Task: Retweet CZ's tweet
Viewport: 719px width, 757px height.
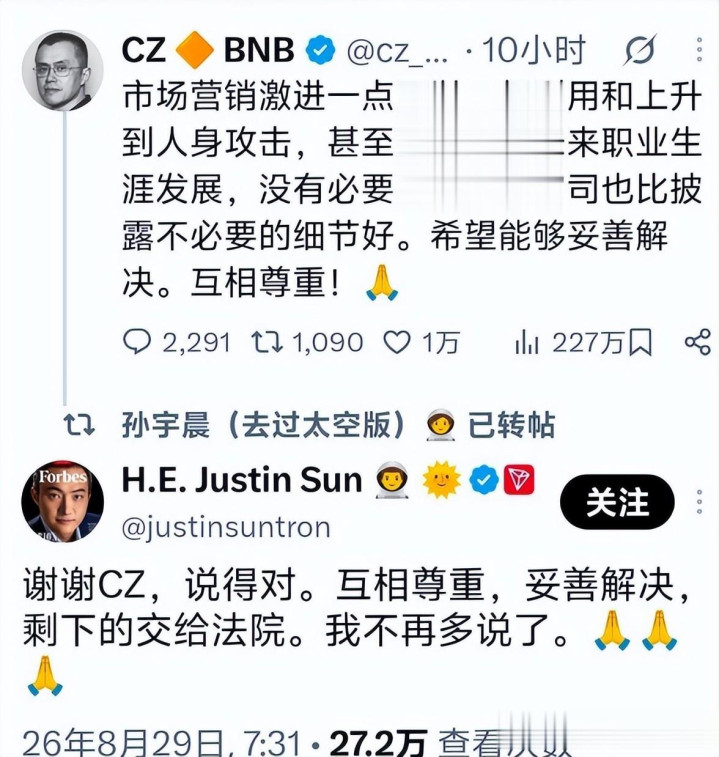Action: [307, 342]
